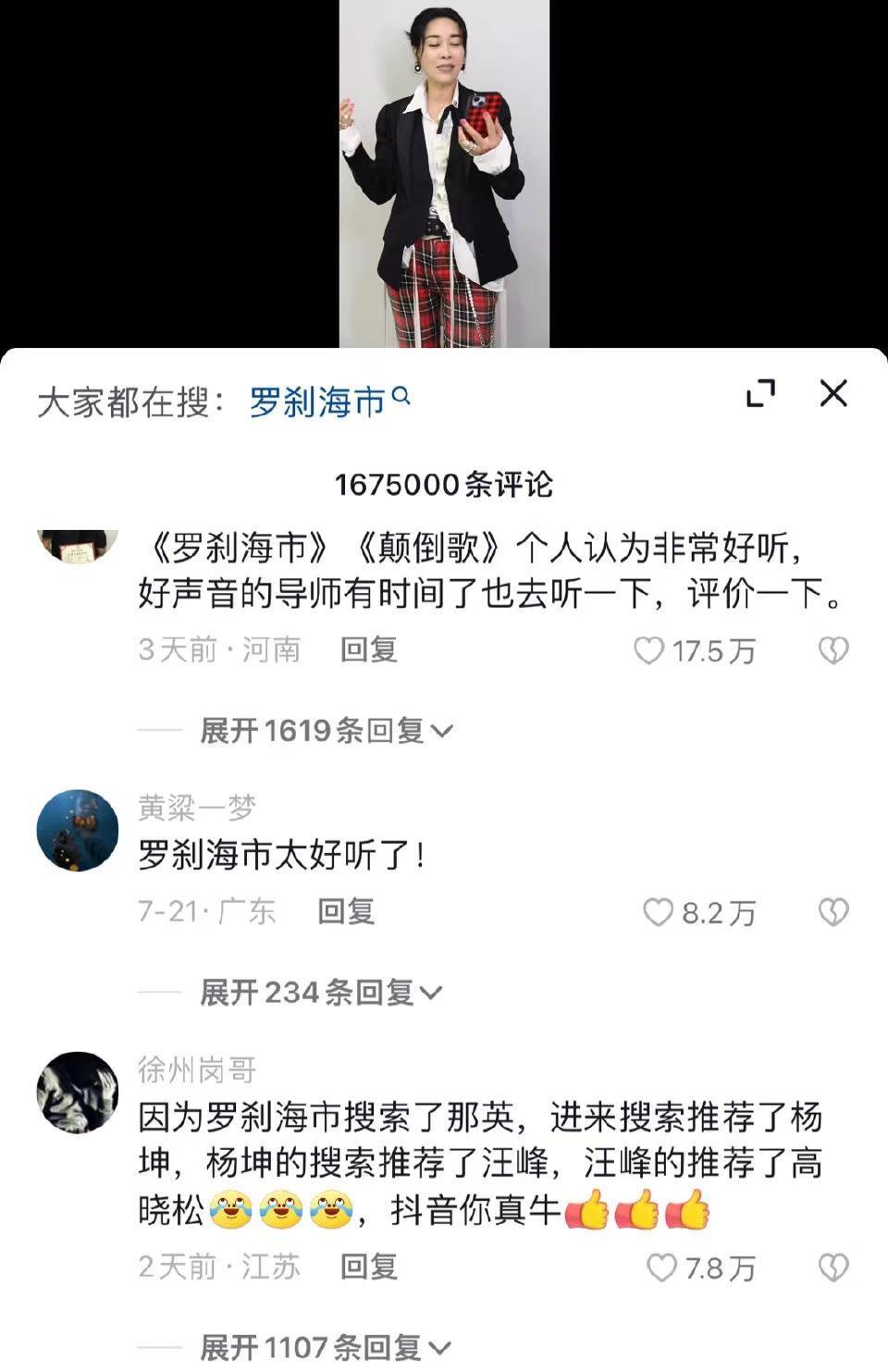Open 黄粱一梦's profile avatar

[x=78, y=830]
